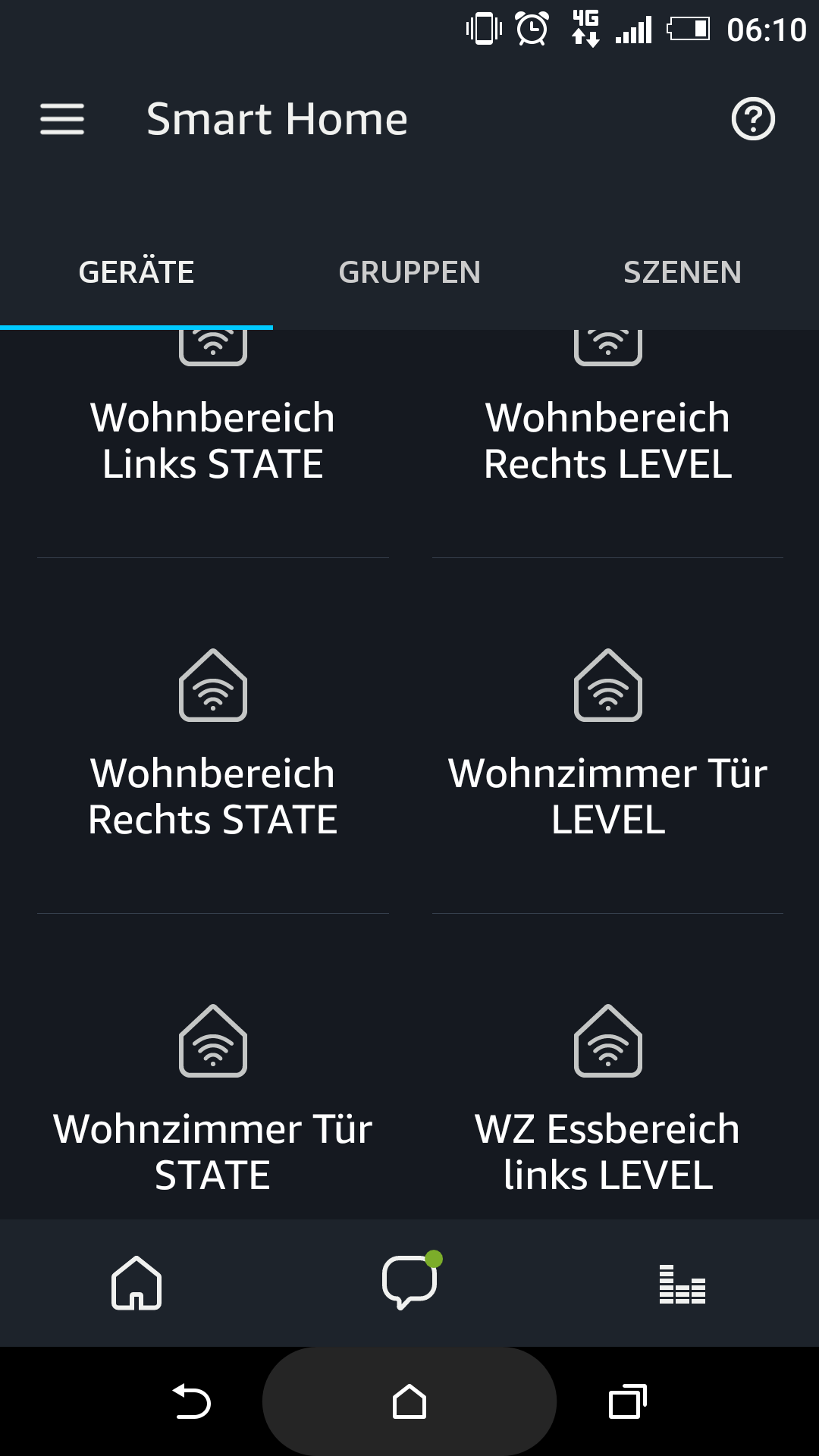
Task: Open the now playing equalizer tab
Action: (x=682, y=1284)
